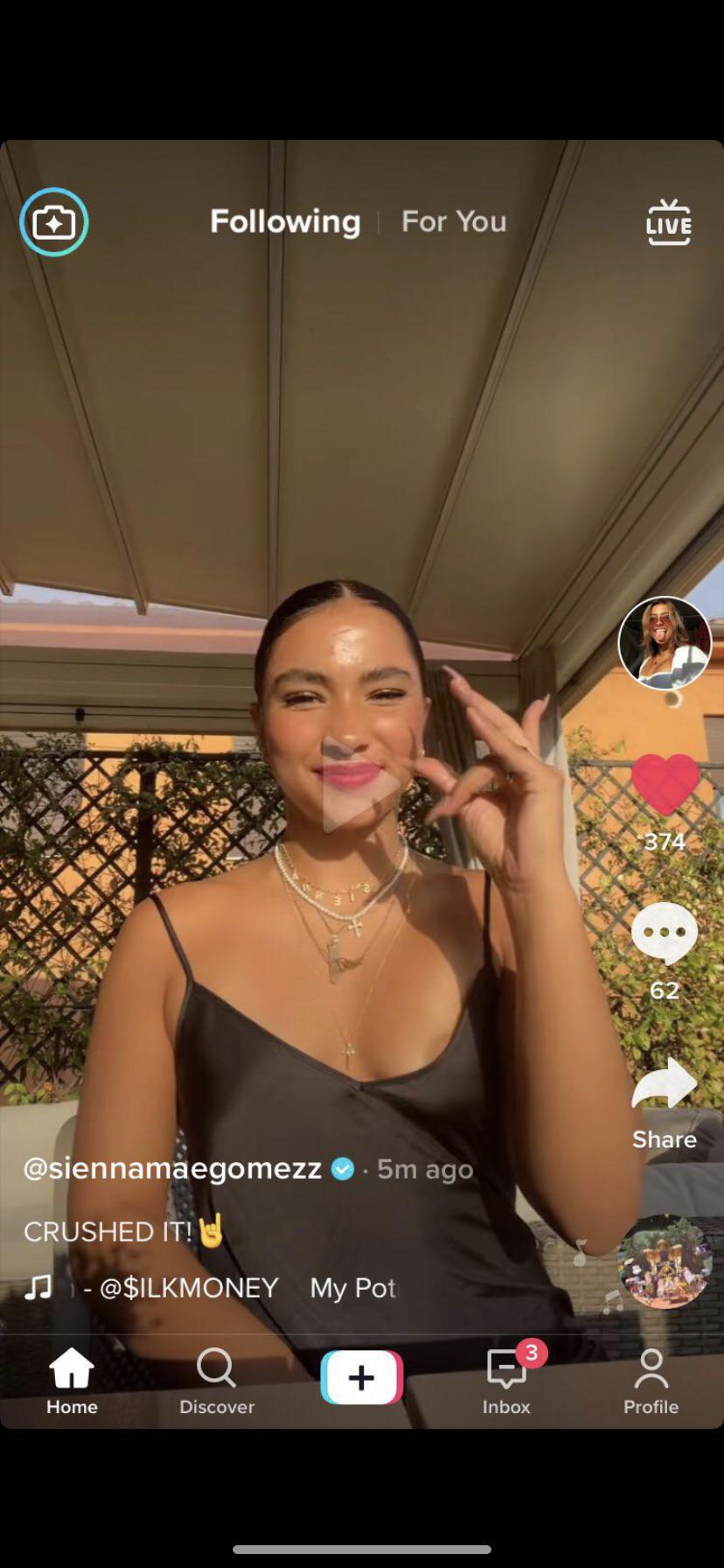Open the LIVE streams icon
Viewport: 724px width, 1568px height.
(669, 222)
